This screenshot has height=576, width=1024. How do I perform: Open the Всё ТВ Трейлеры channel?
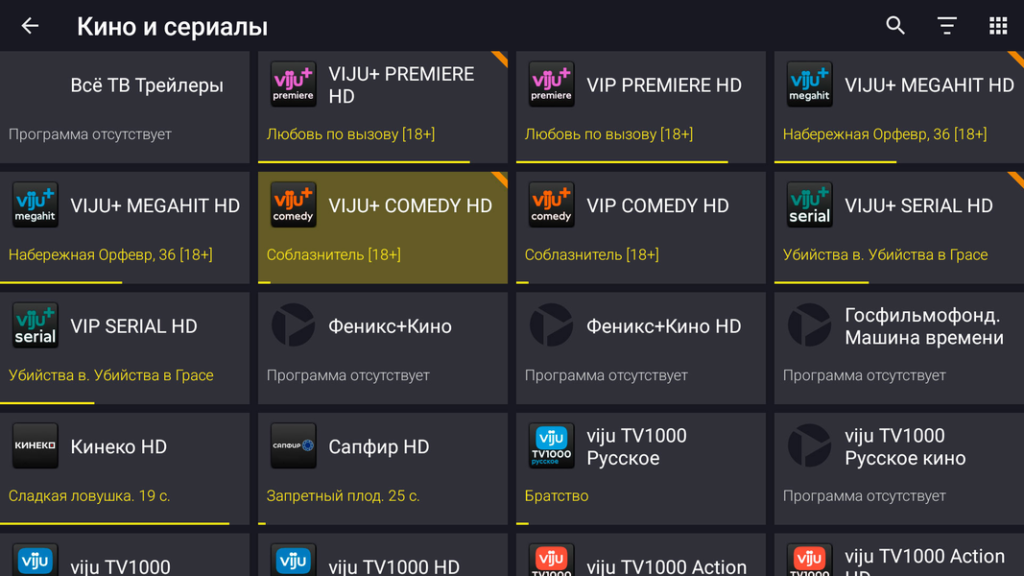(x=124, y=107)
